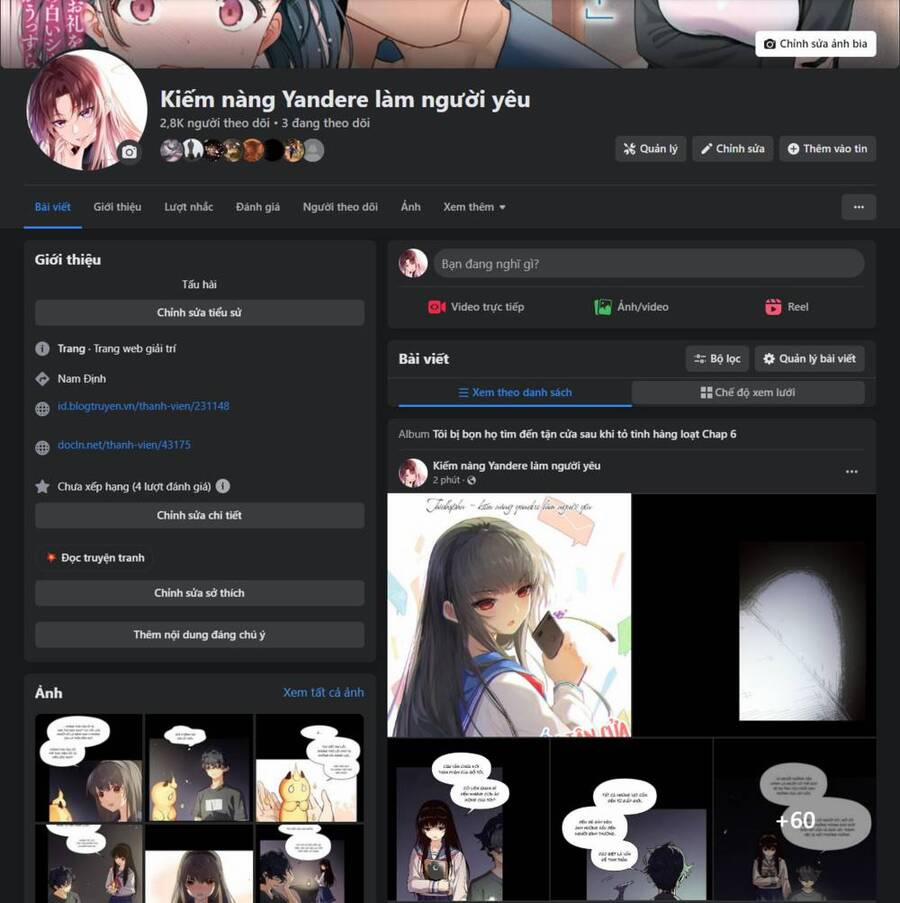
Task: Open the post's three-dot options menu
Action: (852, 470)
